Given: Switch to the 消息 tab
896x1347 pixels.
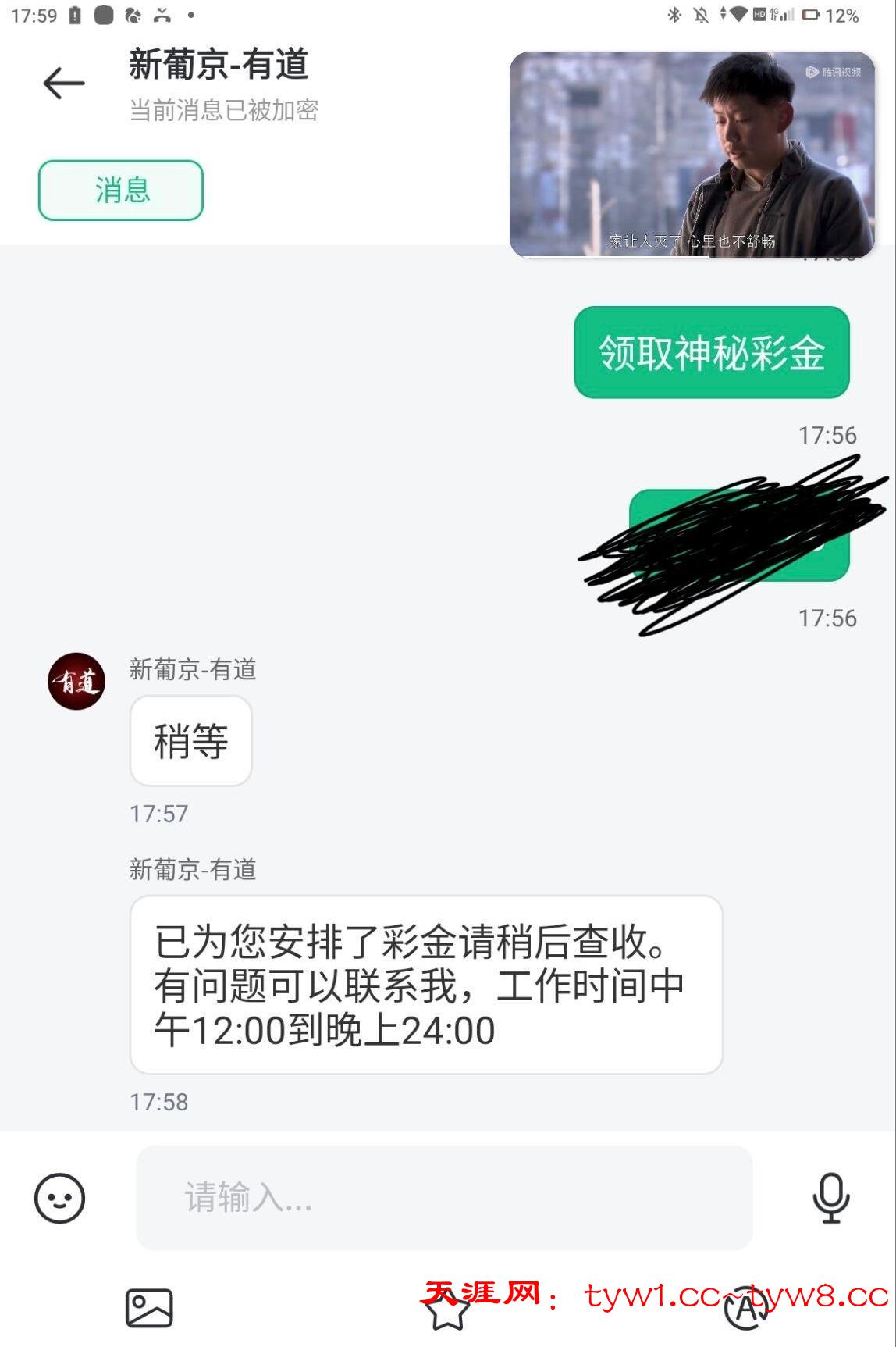Looking at the screenshot, I should coord(121,191).
